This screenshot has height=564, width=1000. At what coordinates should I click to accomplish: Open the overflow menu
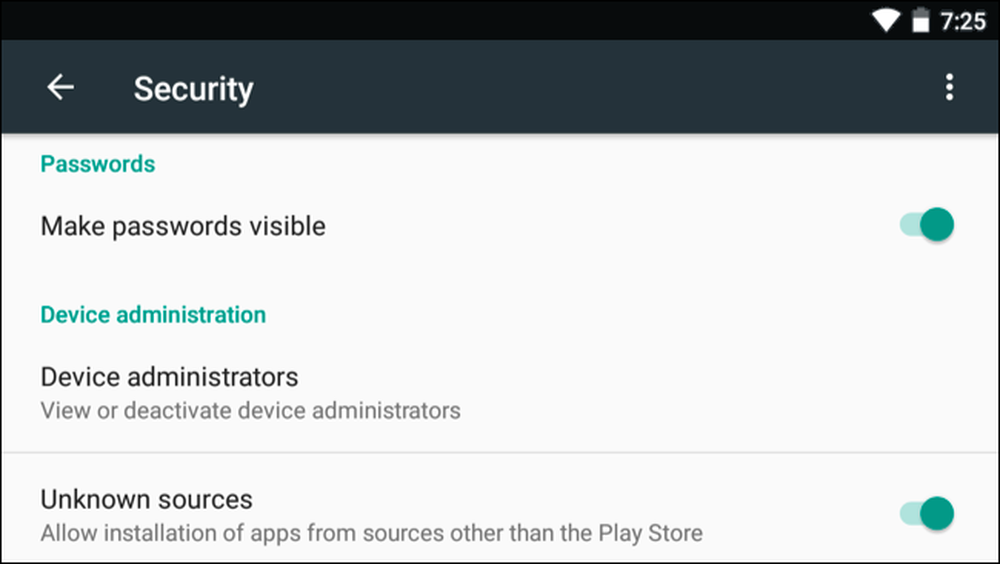(948, 88)
